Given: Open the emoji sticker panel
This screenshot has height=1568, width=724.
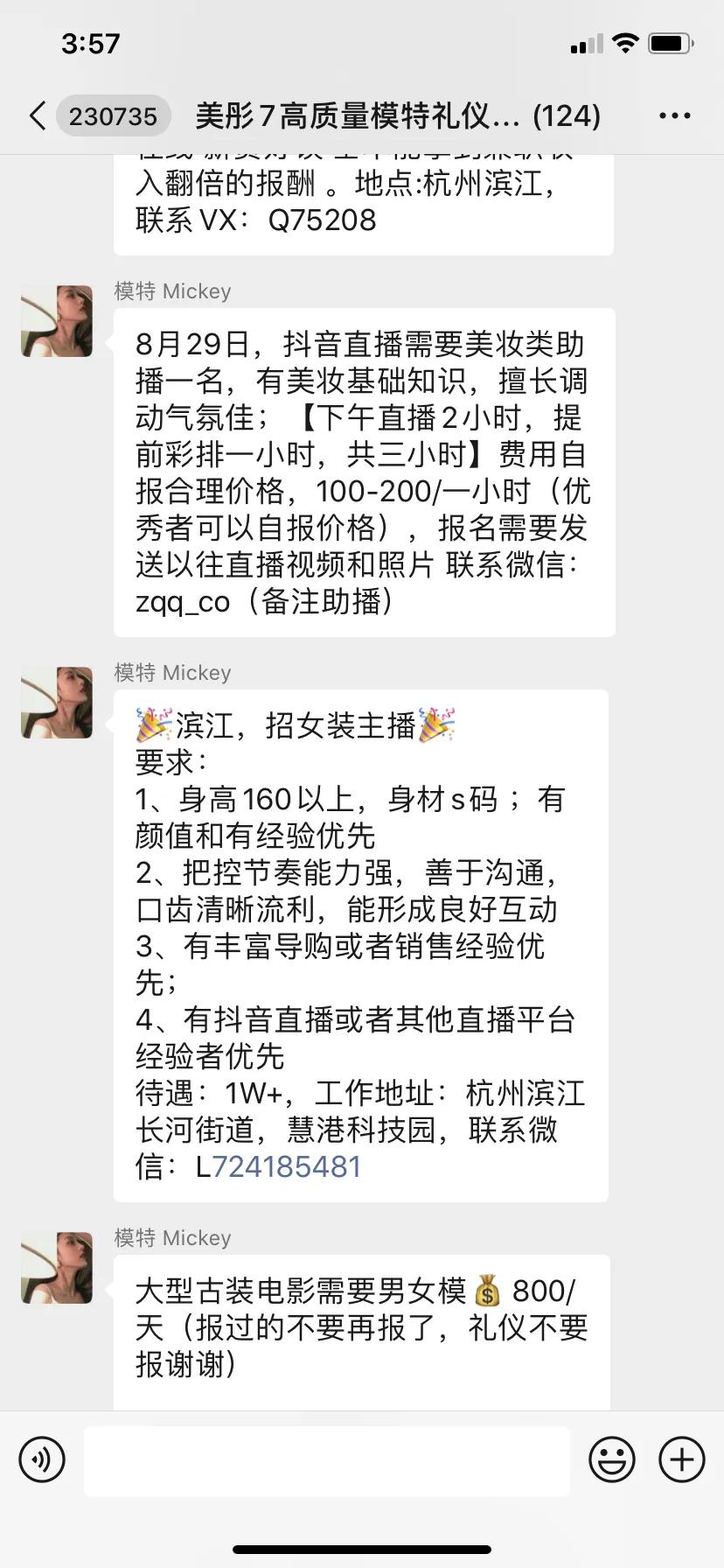Looking at the screenshot, I should [611, 1459].
